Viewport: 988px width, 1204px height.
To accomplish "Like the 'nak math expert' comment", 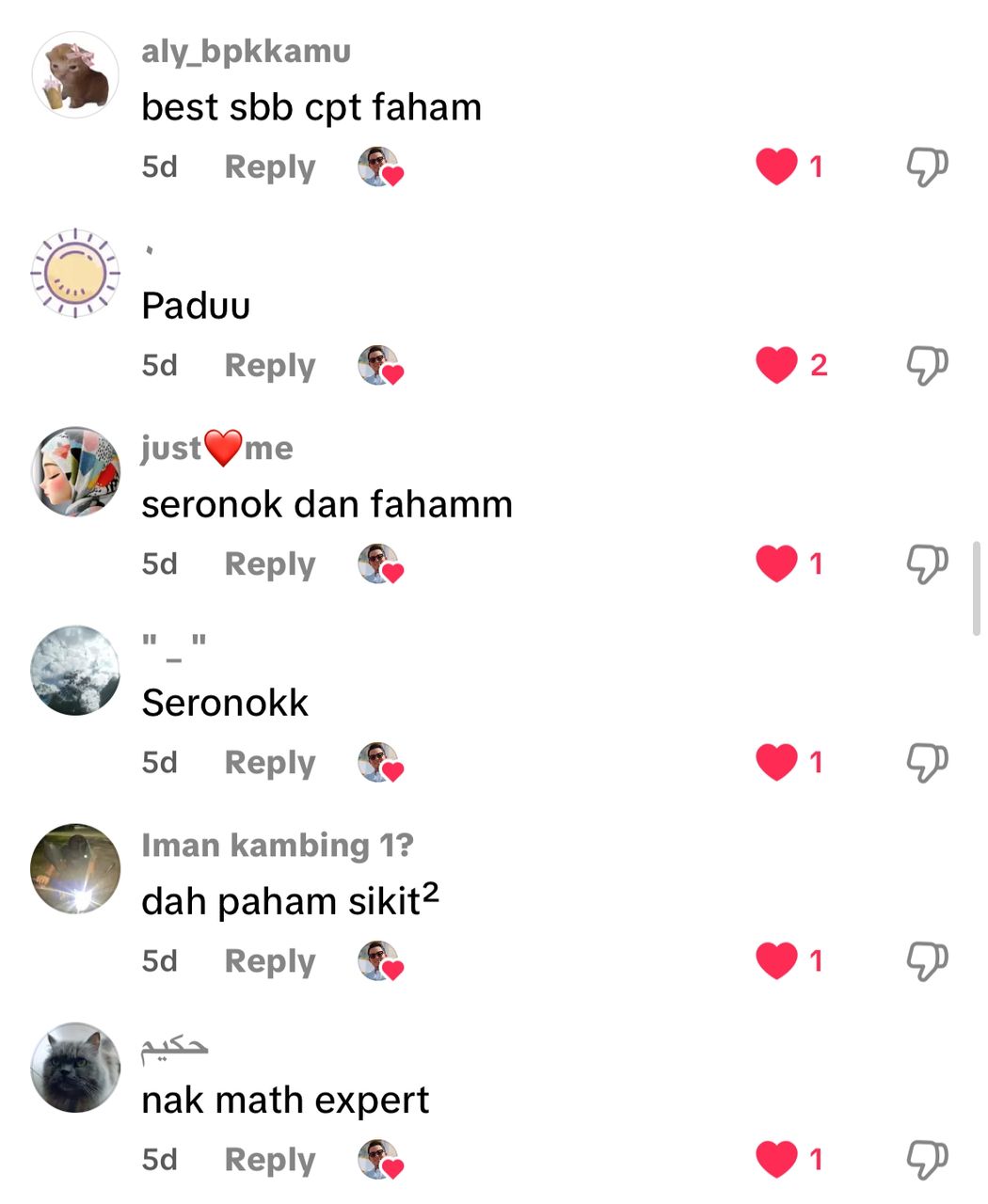I will [x=776, y=1159].
